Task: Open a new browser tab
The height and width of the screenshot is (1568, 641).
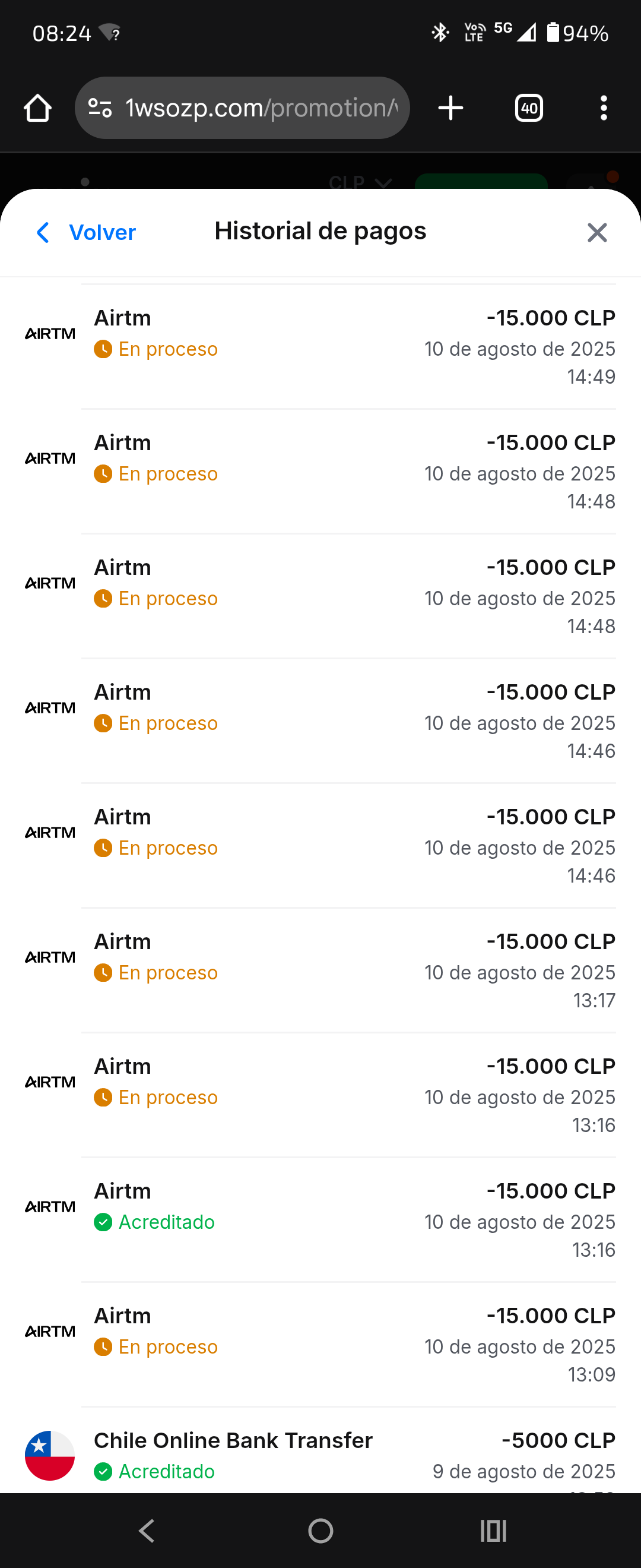Action: tap(450, 108)
